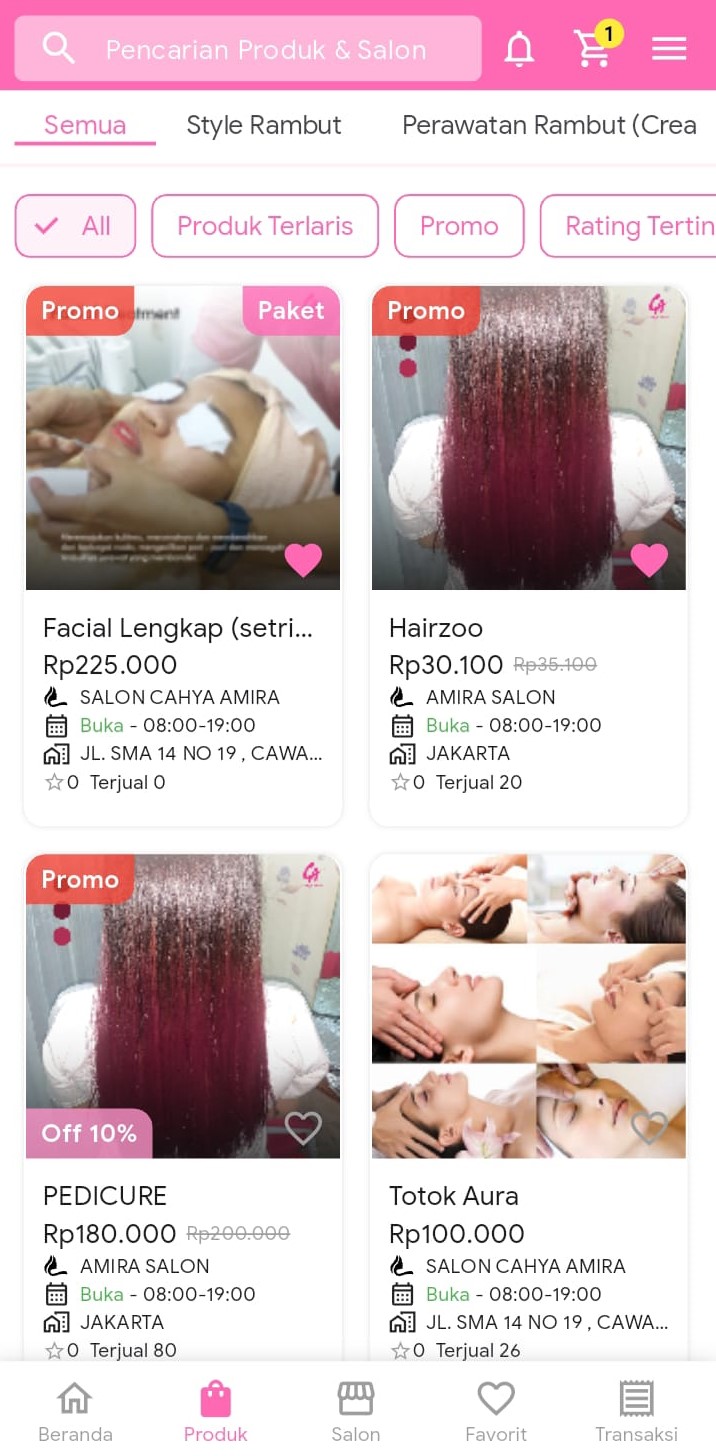Unfavorite the Hairzoo product heart
Image resolution: width=716 pixels, height=1456 pixels.
[649, 560]
